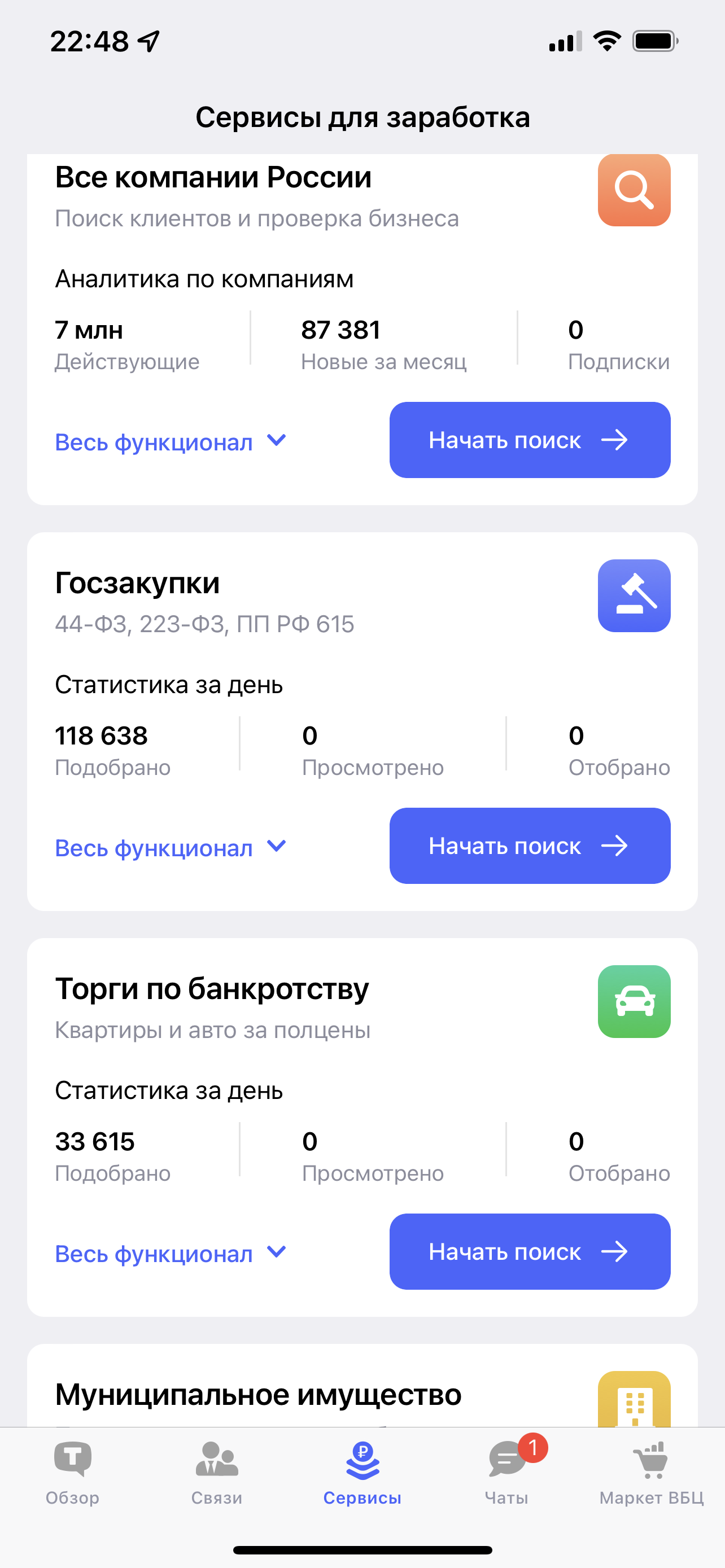The height and width of the screenshot is (1568, 725).
Task: Select the Сервисы tab
Action: tap(362, 1473)
